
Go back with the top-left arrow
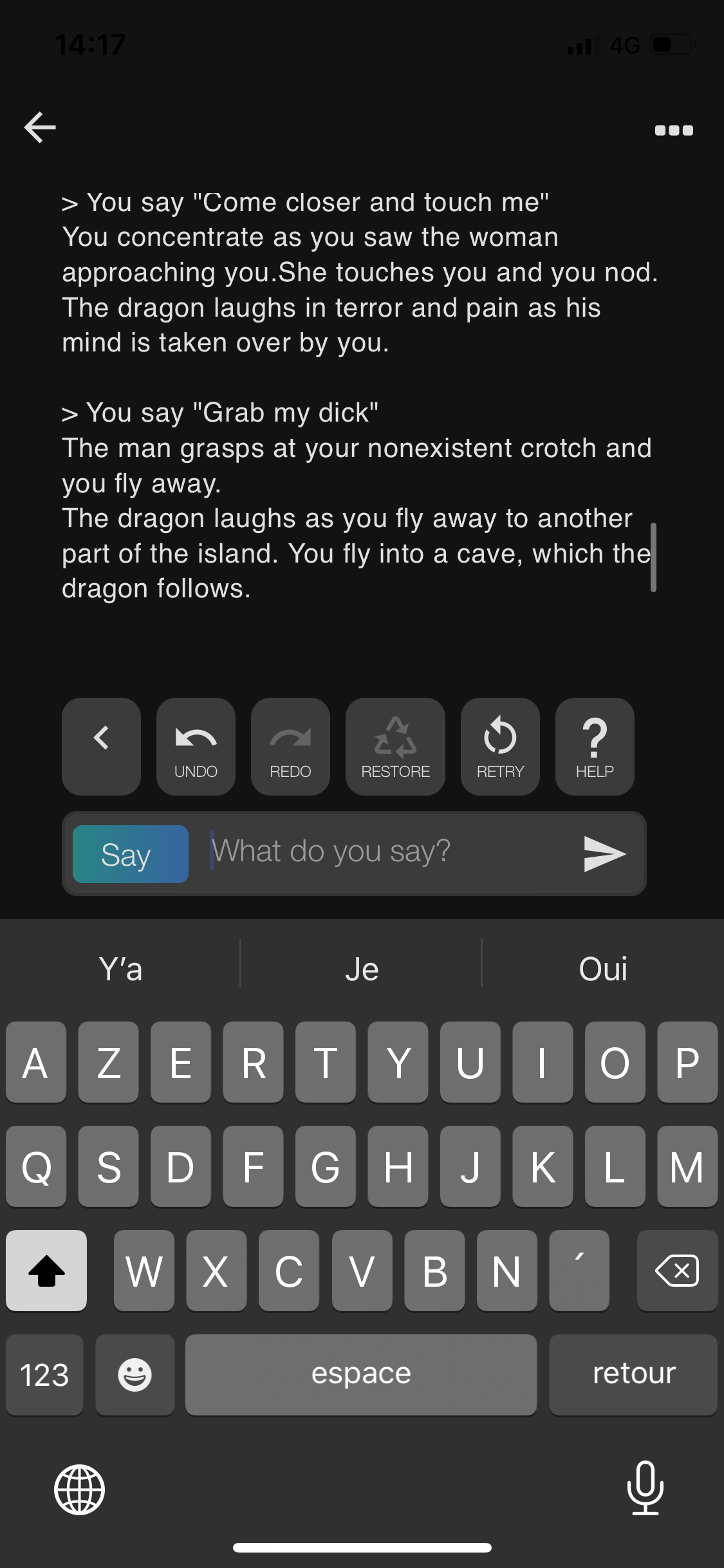(x=40, y=127)
